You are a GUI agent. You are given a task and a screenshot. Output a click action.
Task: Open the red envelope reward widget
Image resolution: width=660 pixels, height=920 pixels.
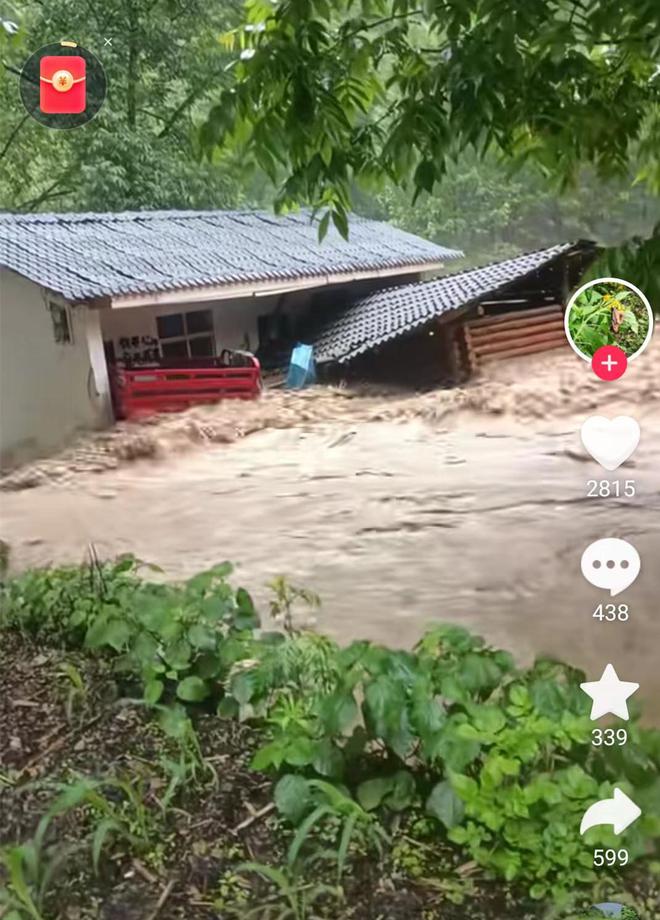62,85
